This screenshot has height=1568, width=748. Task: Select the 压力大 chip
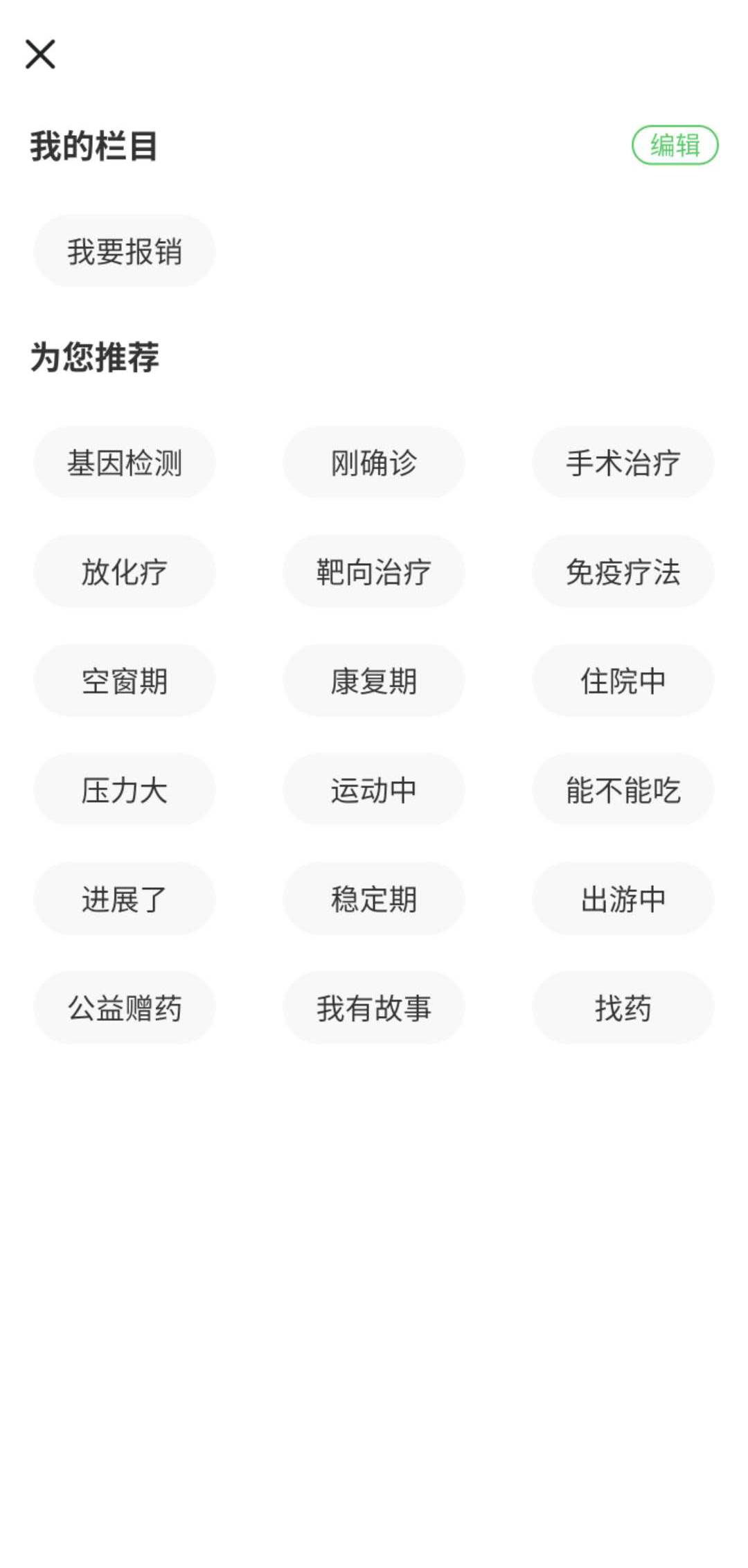click(125, 790)
